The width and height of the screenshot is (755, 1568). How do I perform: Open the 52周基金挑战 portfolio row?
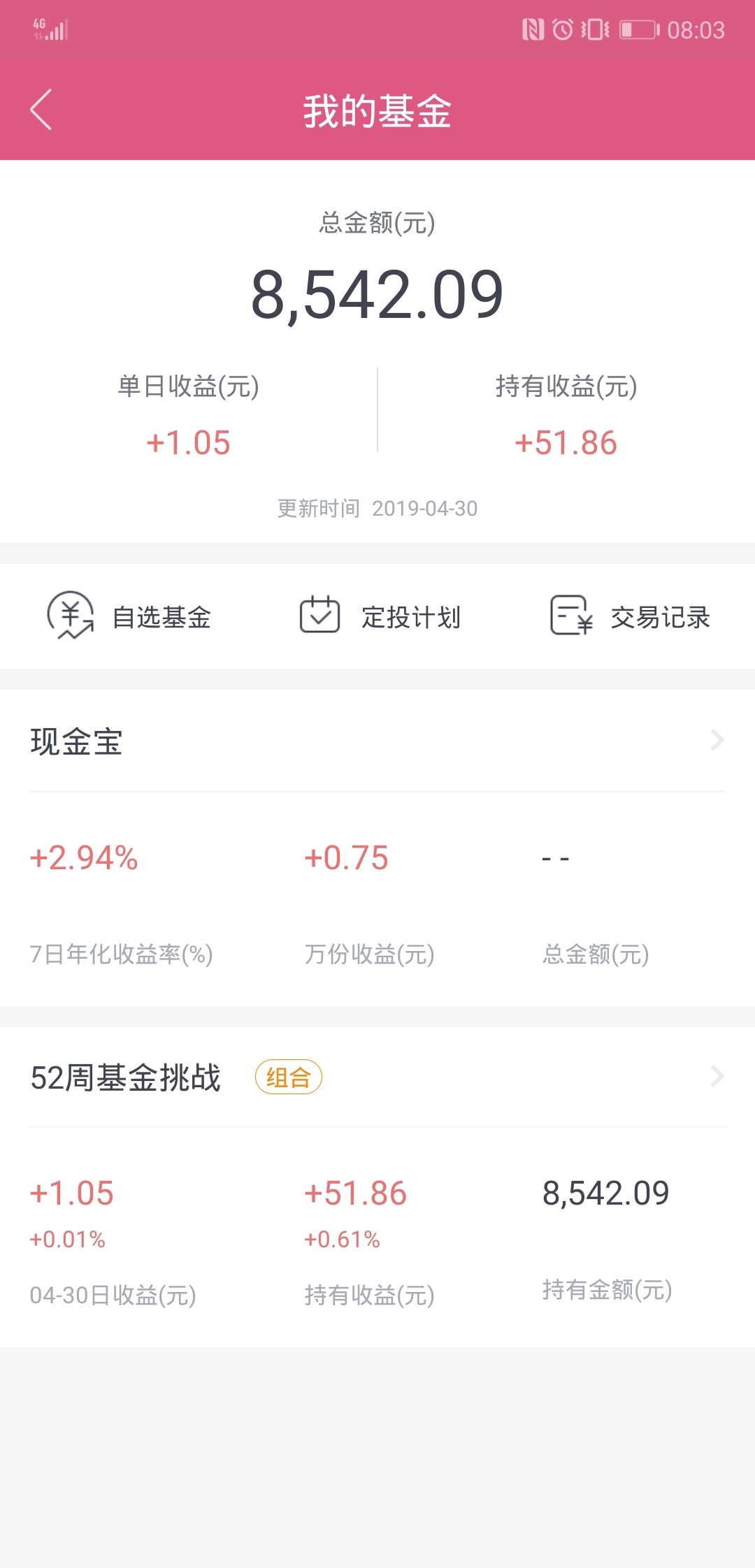click(377, 1077)
